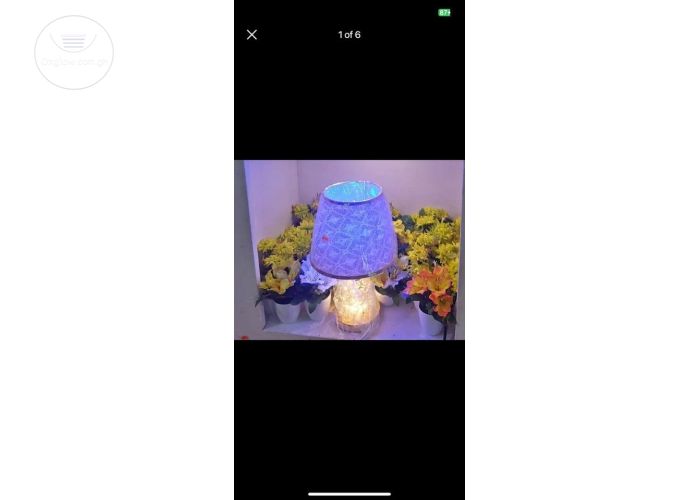
Task: Close the photo viewer
Action: 252,34
